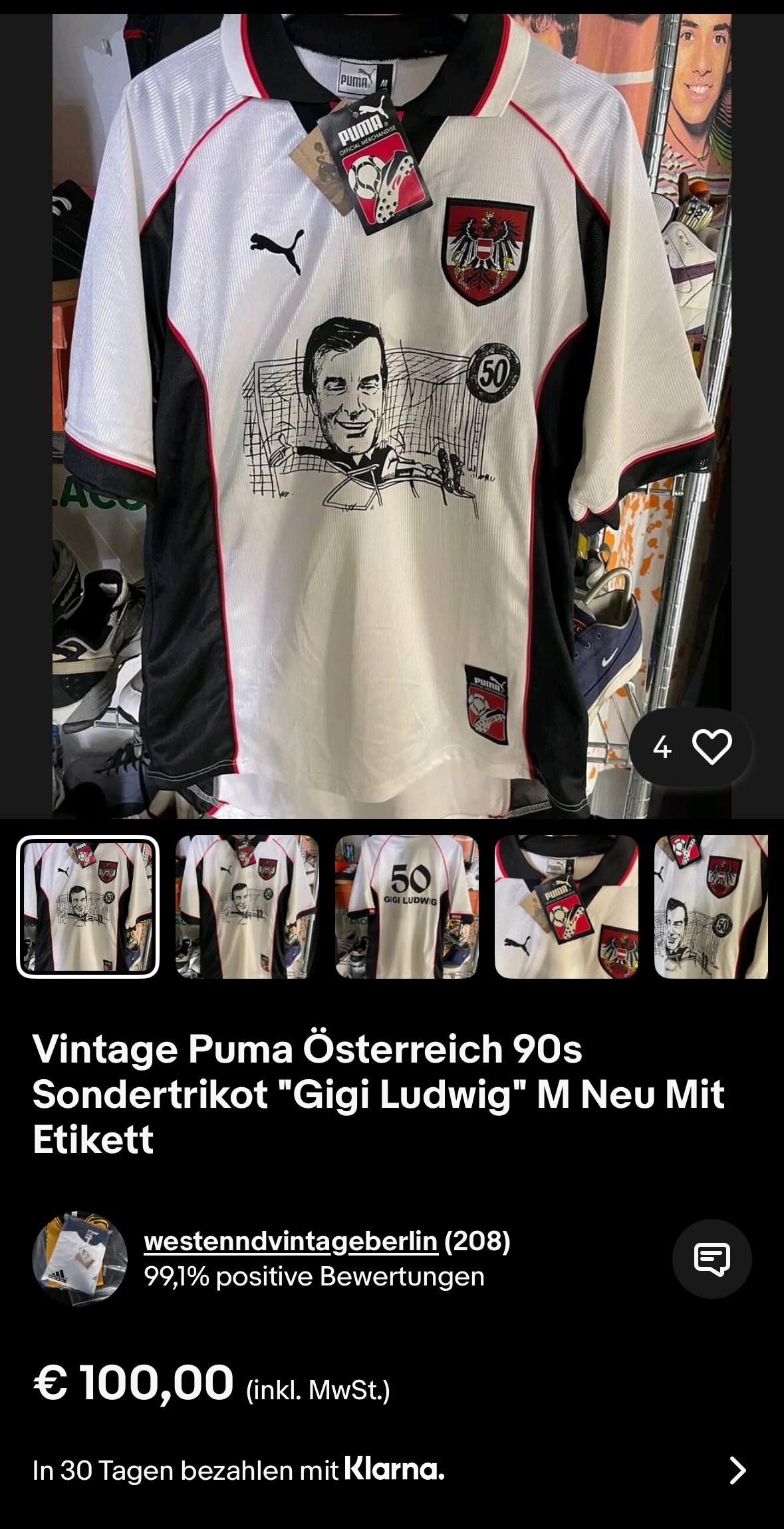Screen dimensions: 784x1529
Task: Message the seller via the chat icon
Action: click(712, 1258)
